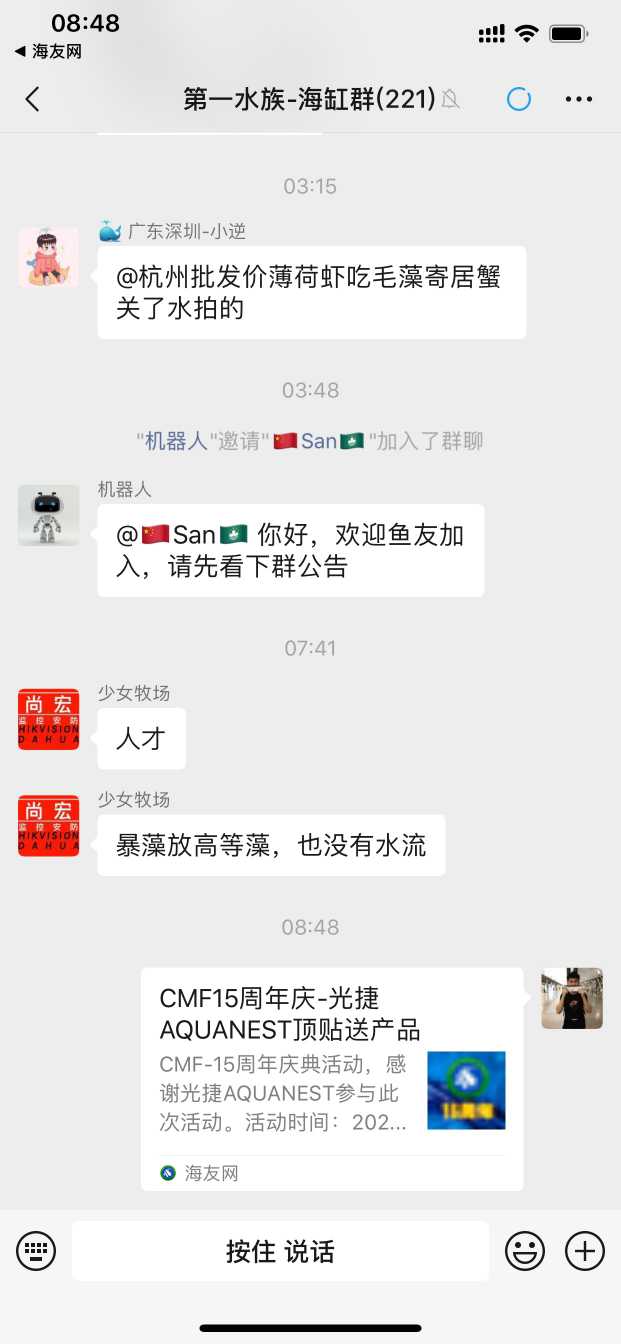Tap the blue loading circle icon
Viewport: 621px width, 1344px height.
tap(519, 99)
